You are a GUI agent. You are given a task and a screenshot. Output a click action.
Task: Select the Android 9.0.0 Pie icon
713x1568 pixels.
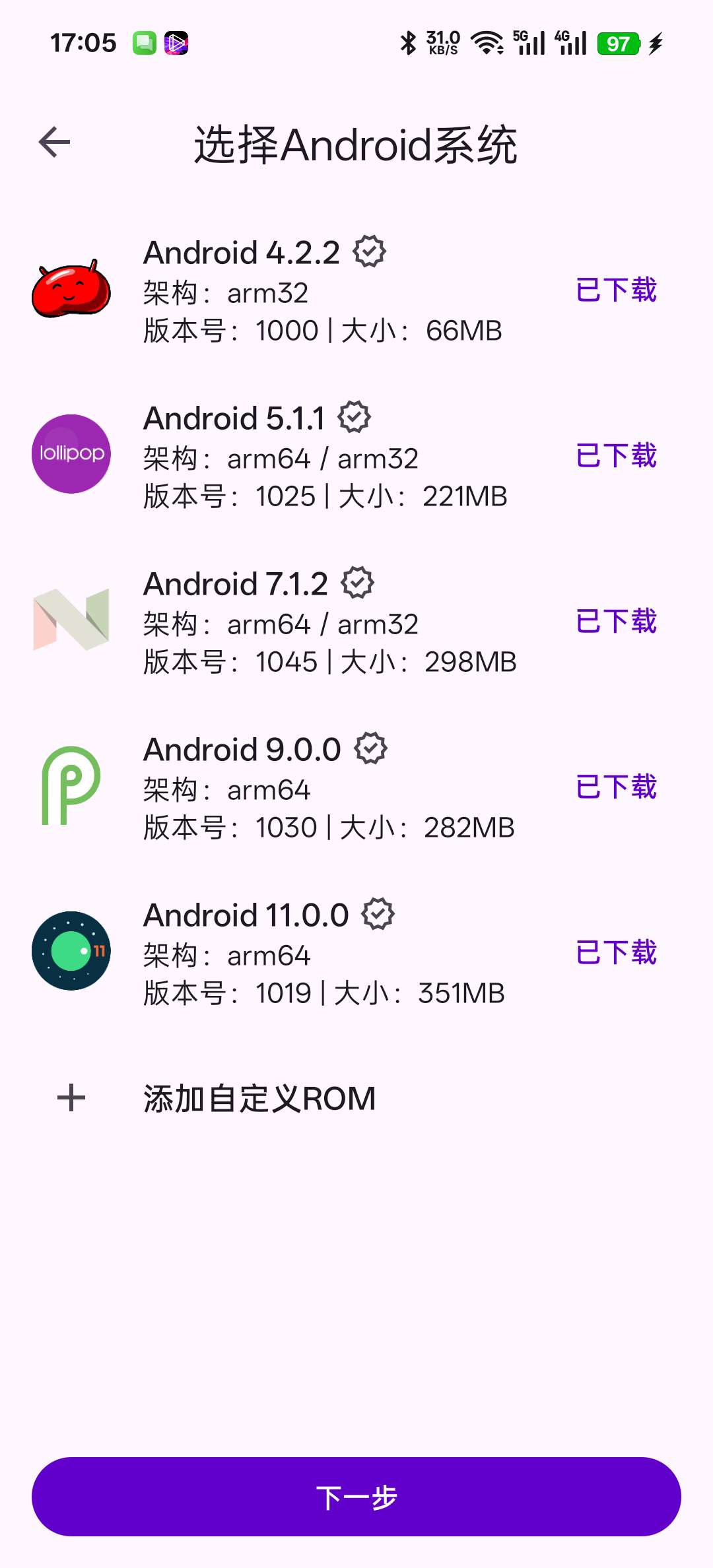[x=71, y=787]
